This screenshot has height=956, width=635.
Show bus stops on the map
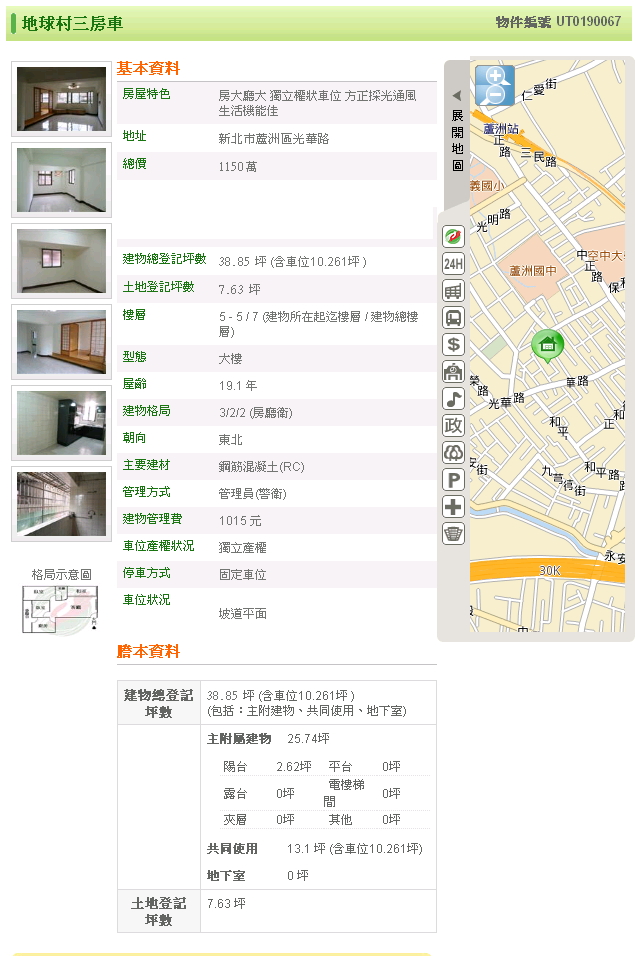click(454, 318)
